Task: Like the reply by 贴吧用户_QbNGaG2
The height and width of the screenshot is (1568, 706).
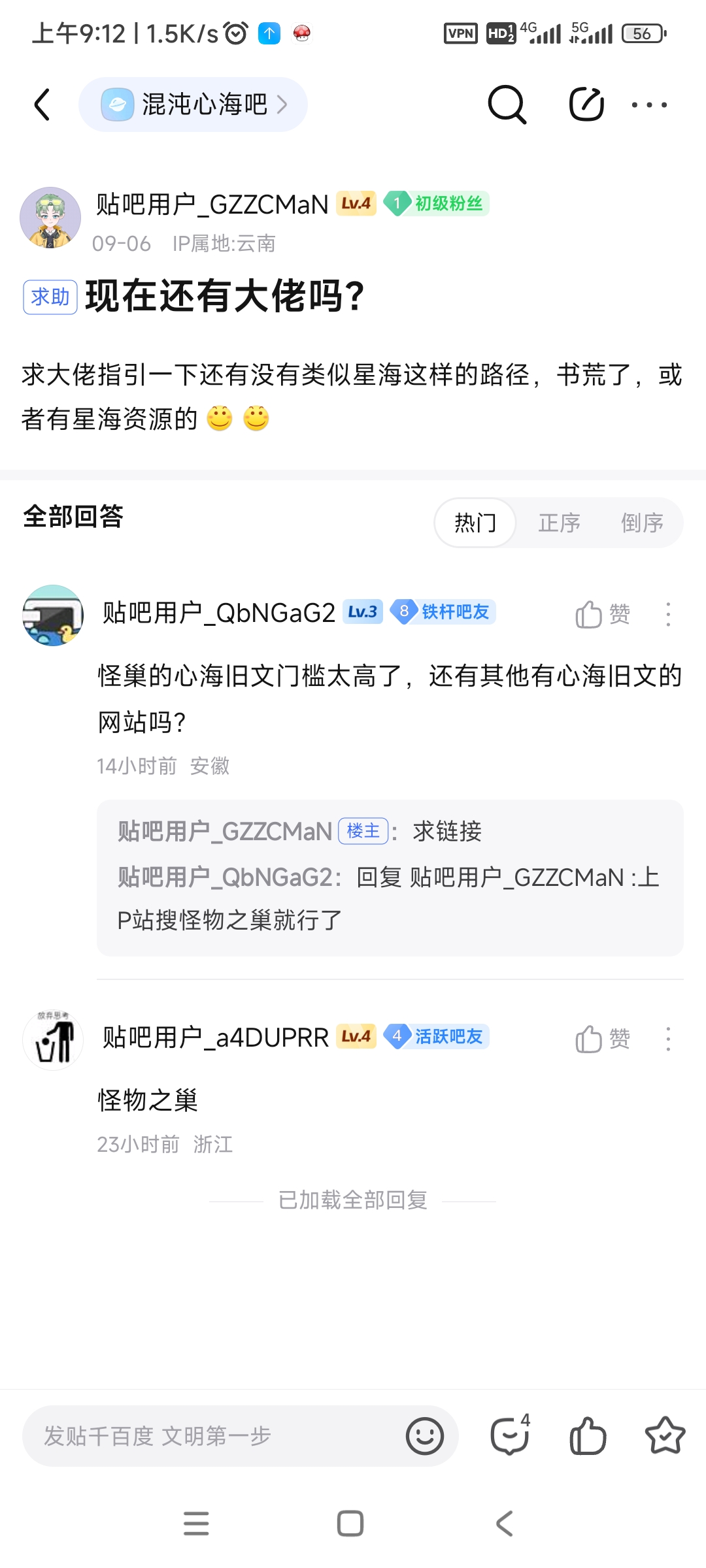Action: pyautogui.click(x=602, y=614)
